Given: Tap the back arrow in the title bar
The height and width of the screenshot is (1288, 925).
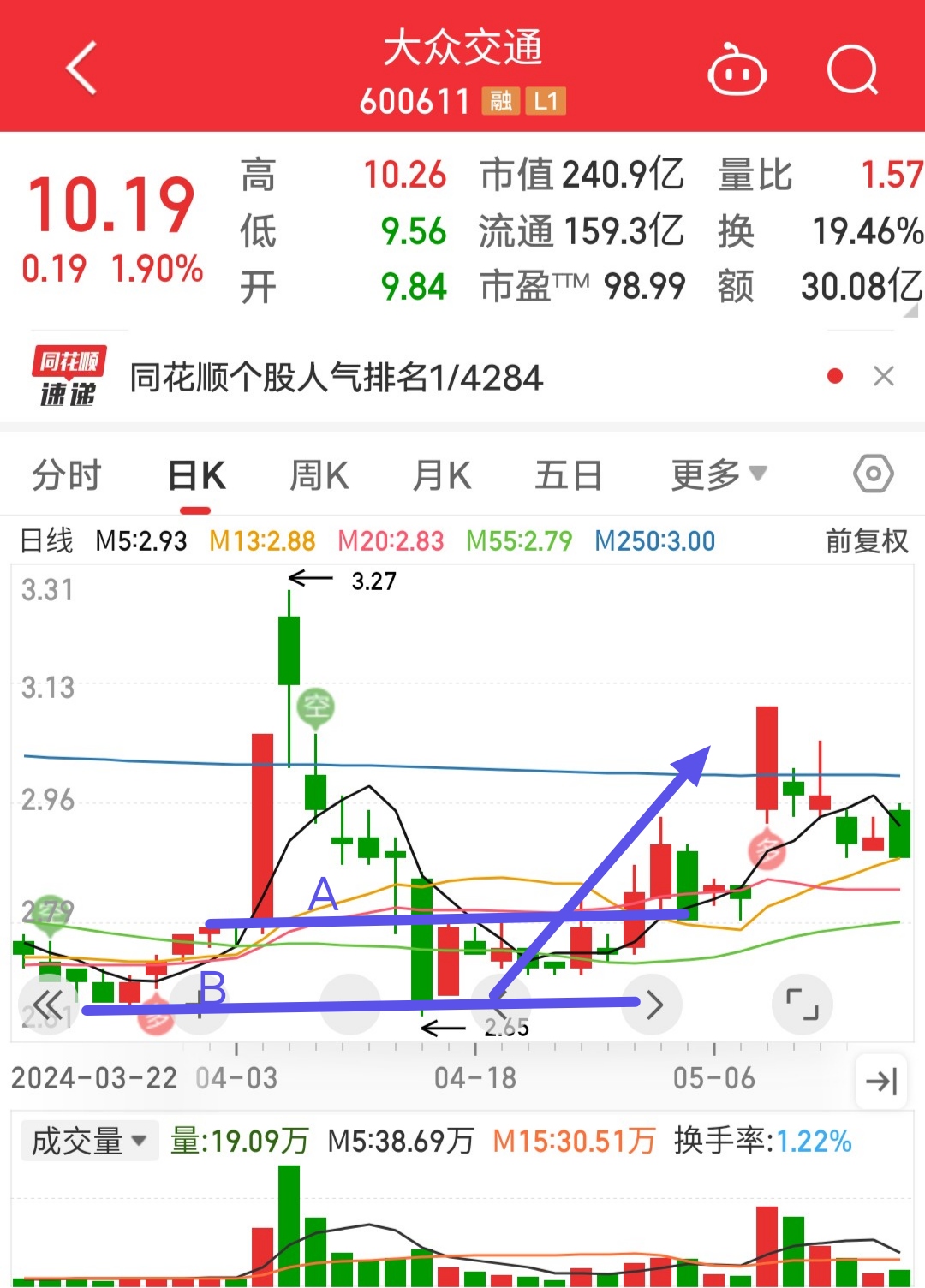Looking at the screenshot, I should pyautogui.click(x=81, y=69).
